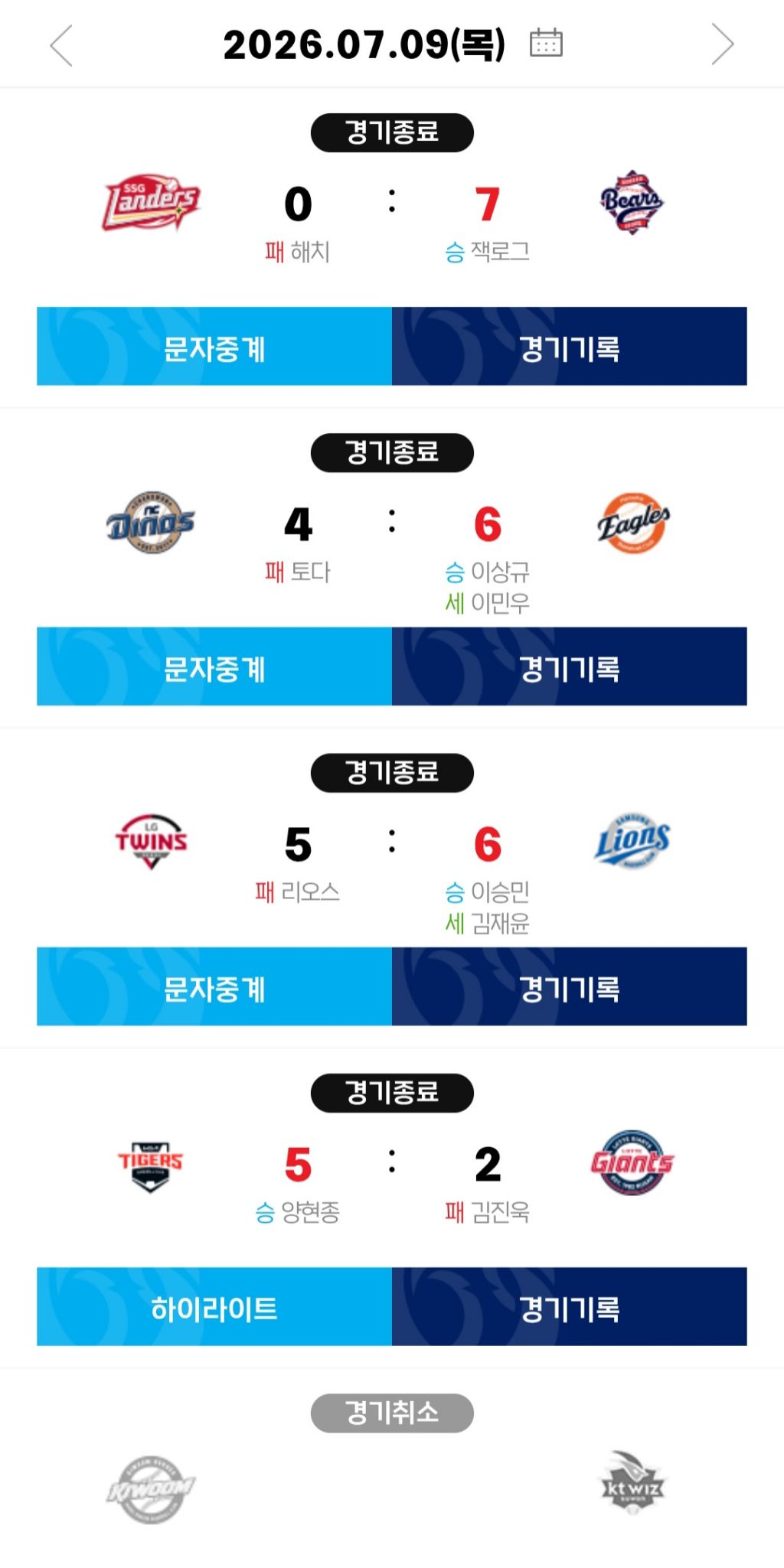Open 문자중계 for Dinos vs Eagles
Image resolution: width=784 pixels, height=1568 pixels.
click(214, 666)
